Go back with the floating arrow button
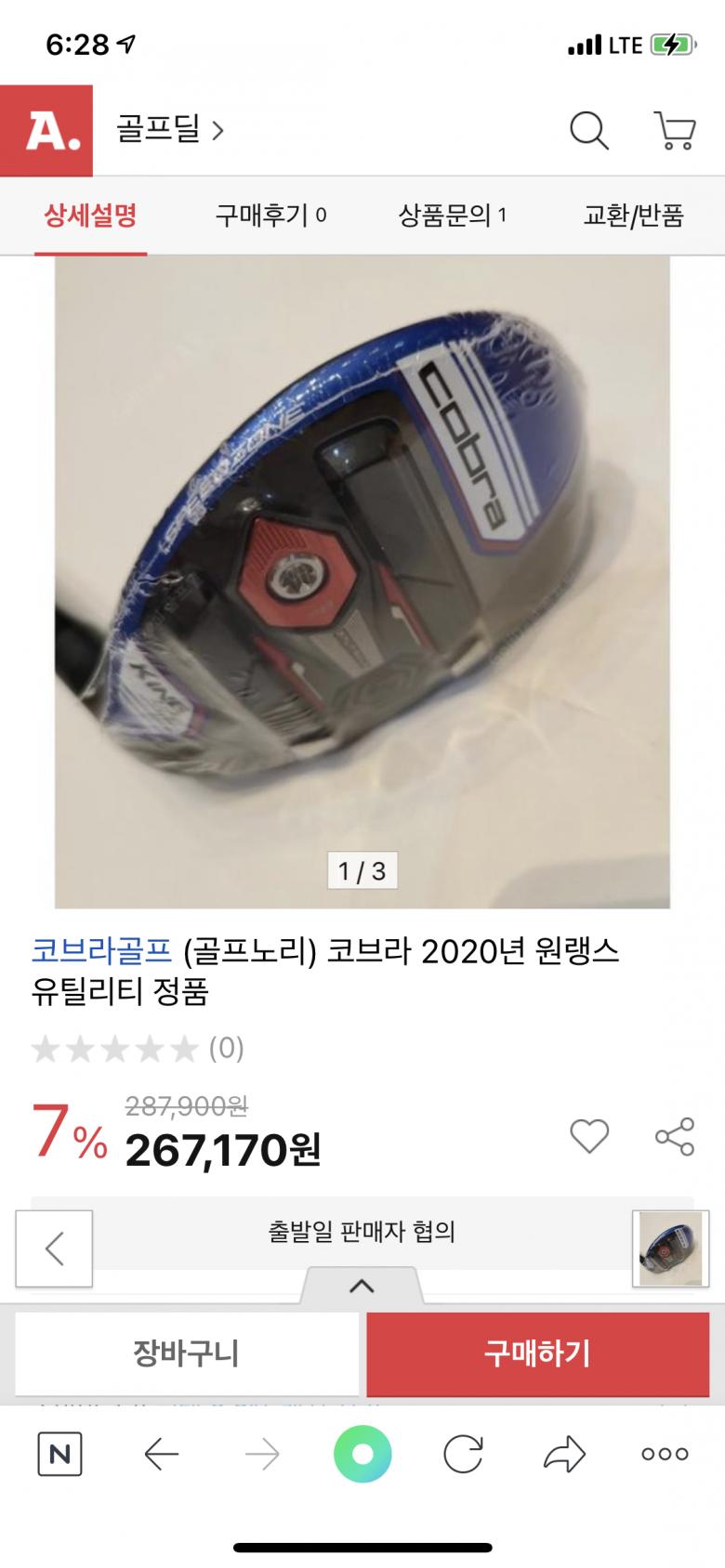 pos(54,1248)
